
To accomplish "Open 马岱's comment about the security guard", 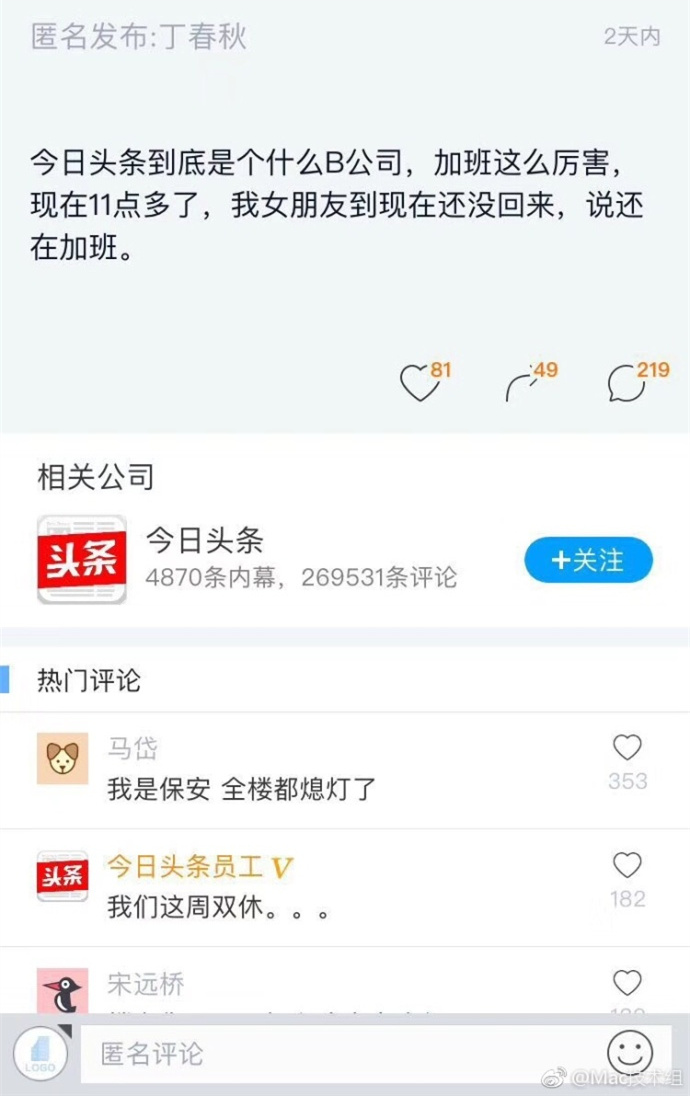I will [242, 789].
